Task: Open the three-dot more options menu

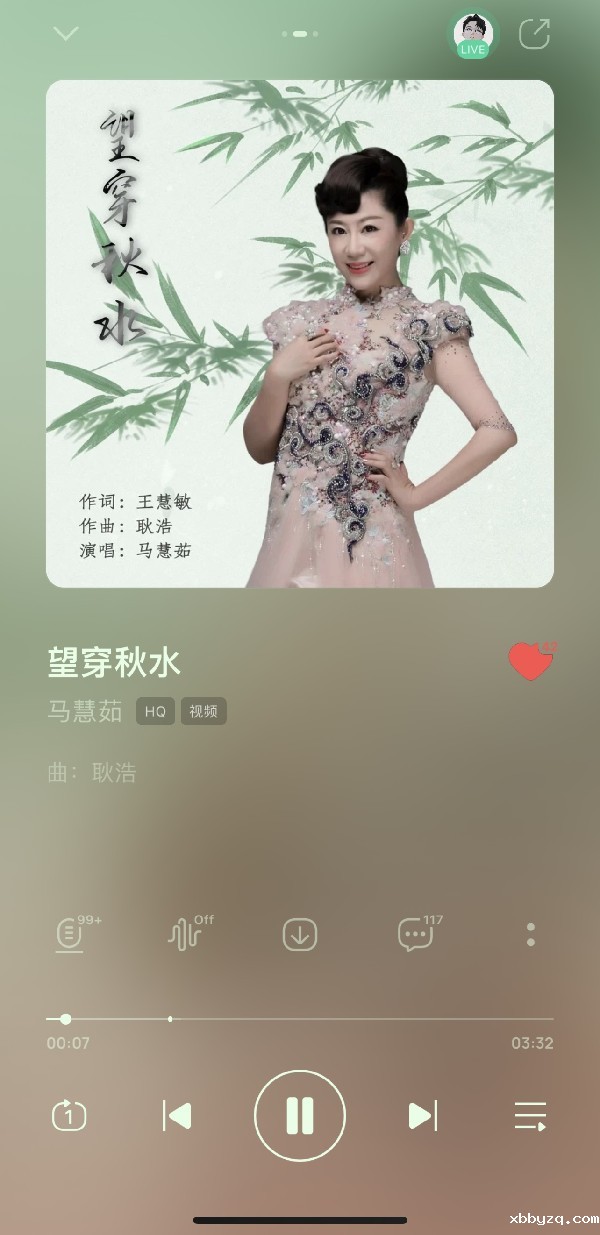Action: 531,935
